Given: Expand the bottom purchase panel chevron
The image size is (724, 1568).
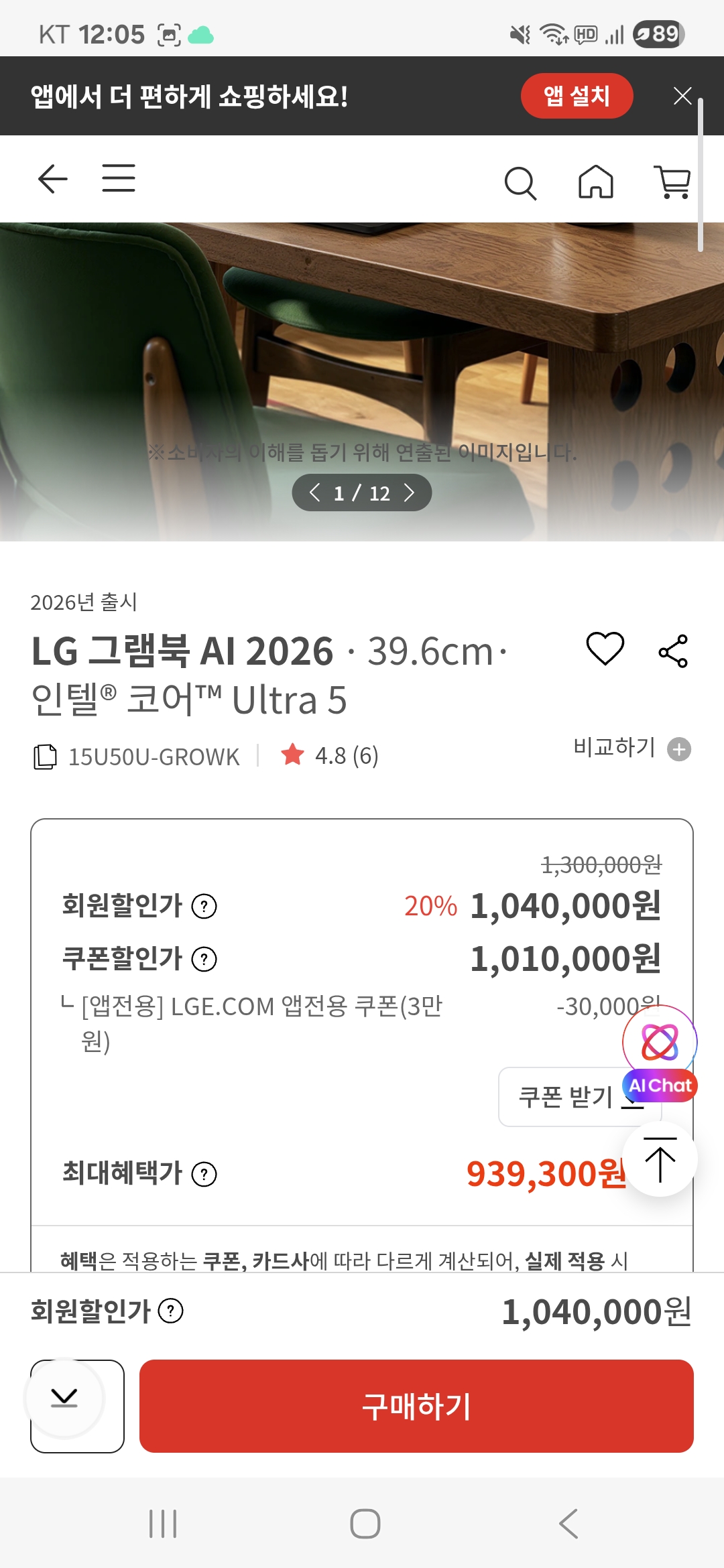Looking at the screenshot, I should (64, 1398).
